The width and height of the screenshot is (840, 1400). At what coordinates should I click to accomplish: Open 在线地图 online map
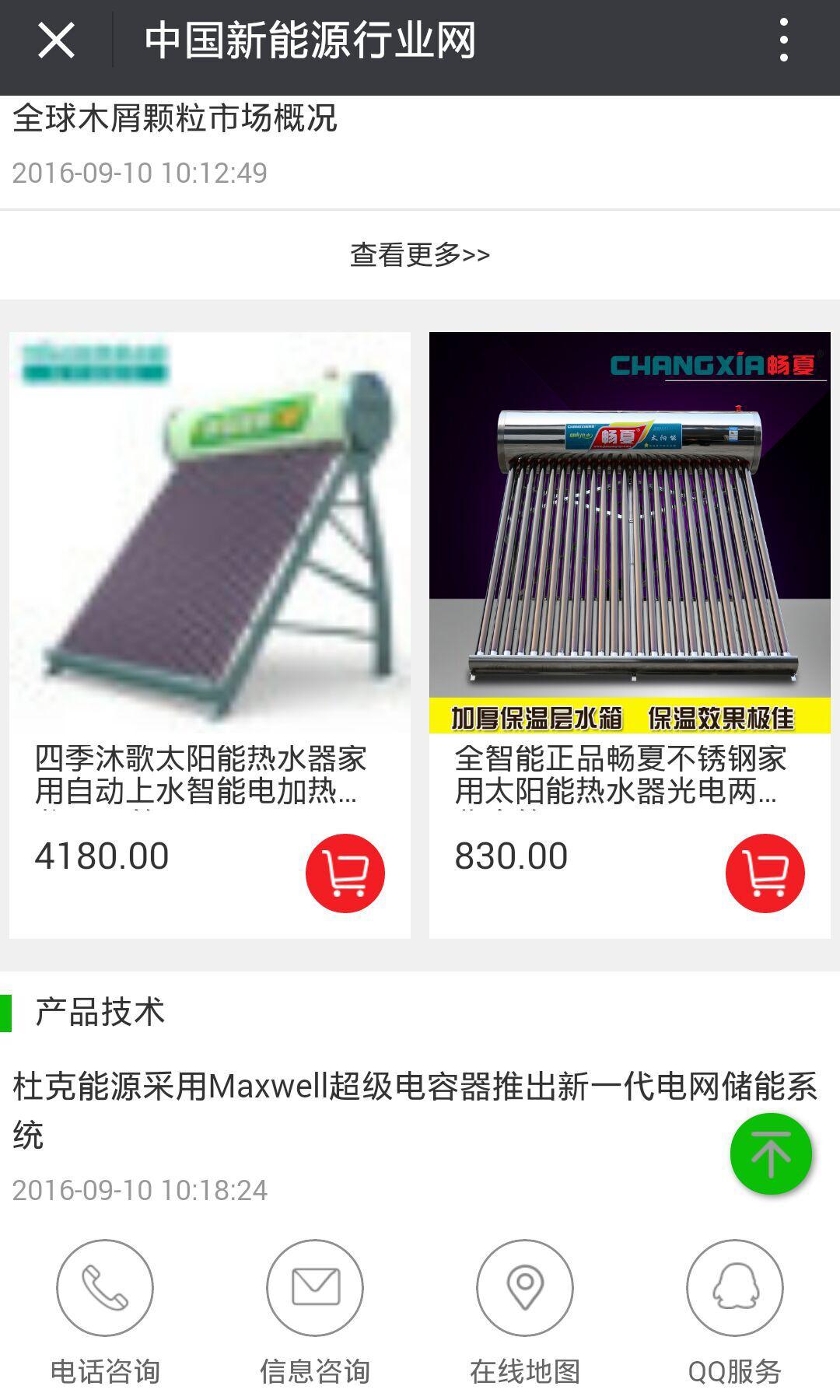(x=525, y=1311)
